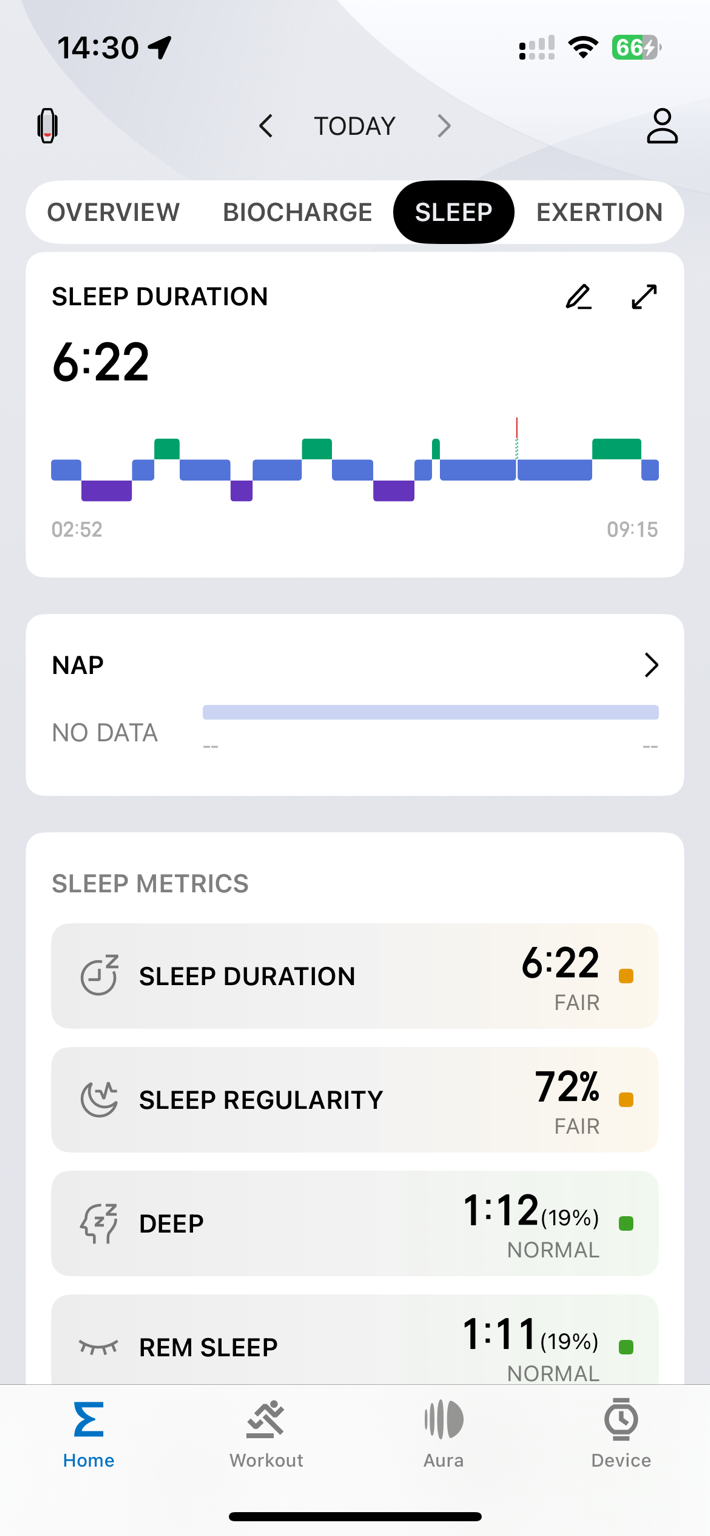Open the Aura tab
Screen dimensions: 710x1536
pos(443,1434)
